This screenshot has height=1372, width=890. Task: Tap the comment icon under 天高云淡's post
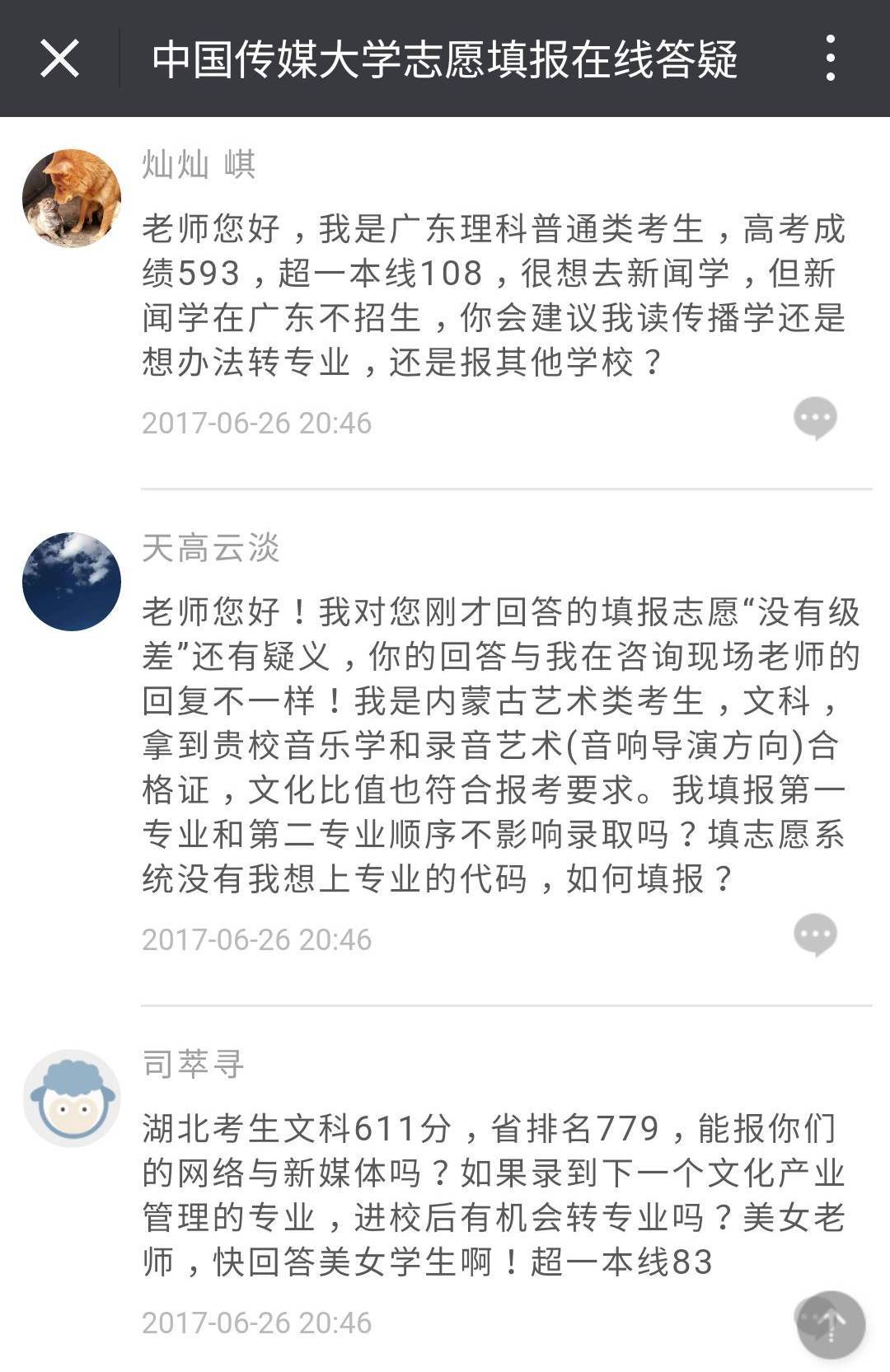tap(815, 934)
